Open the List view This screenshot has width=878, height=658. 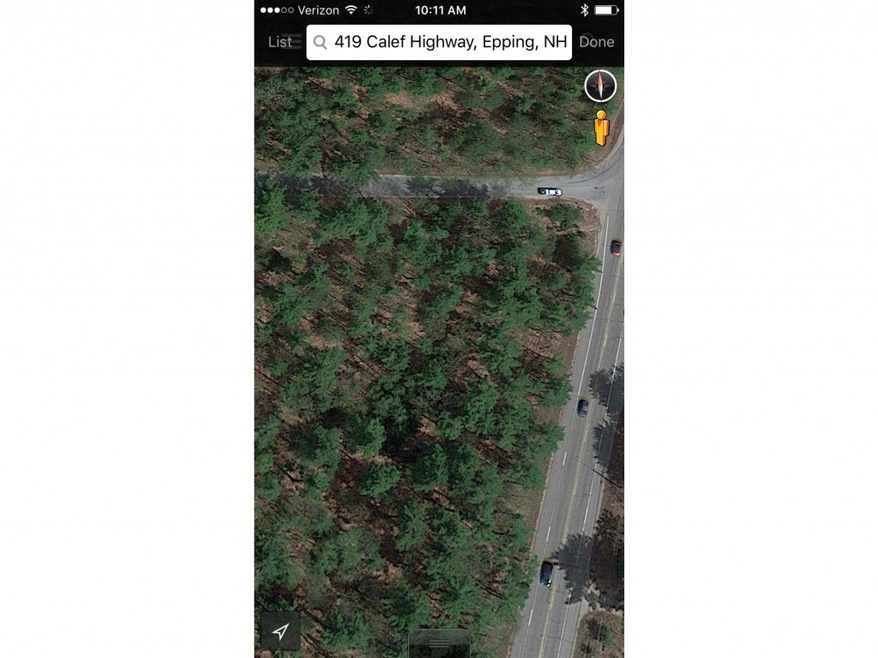tap(280, 42)
